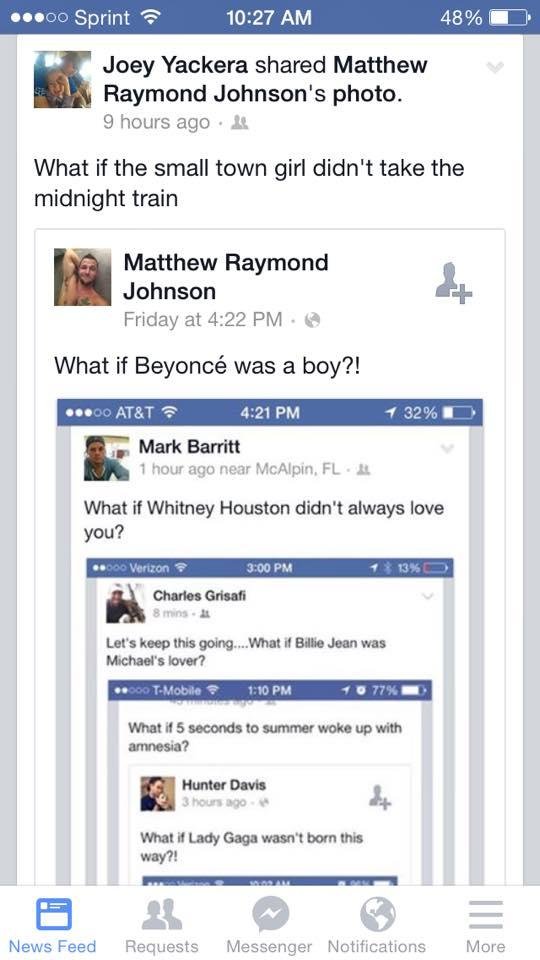This screenshot has height=960, width=540.
Task: View Matthew Raymond Johnson's name link
Action: pos(226,277)
